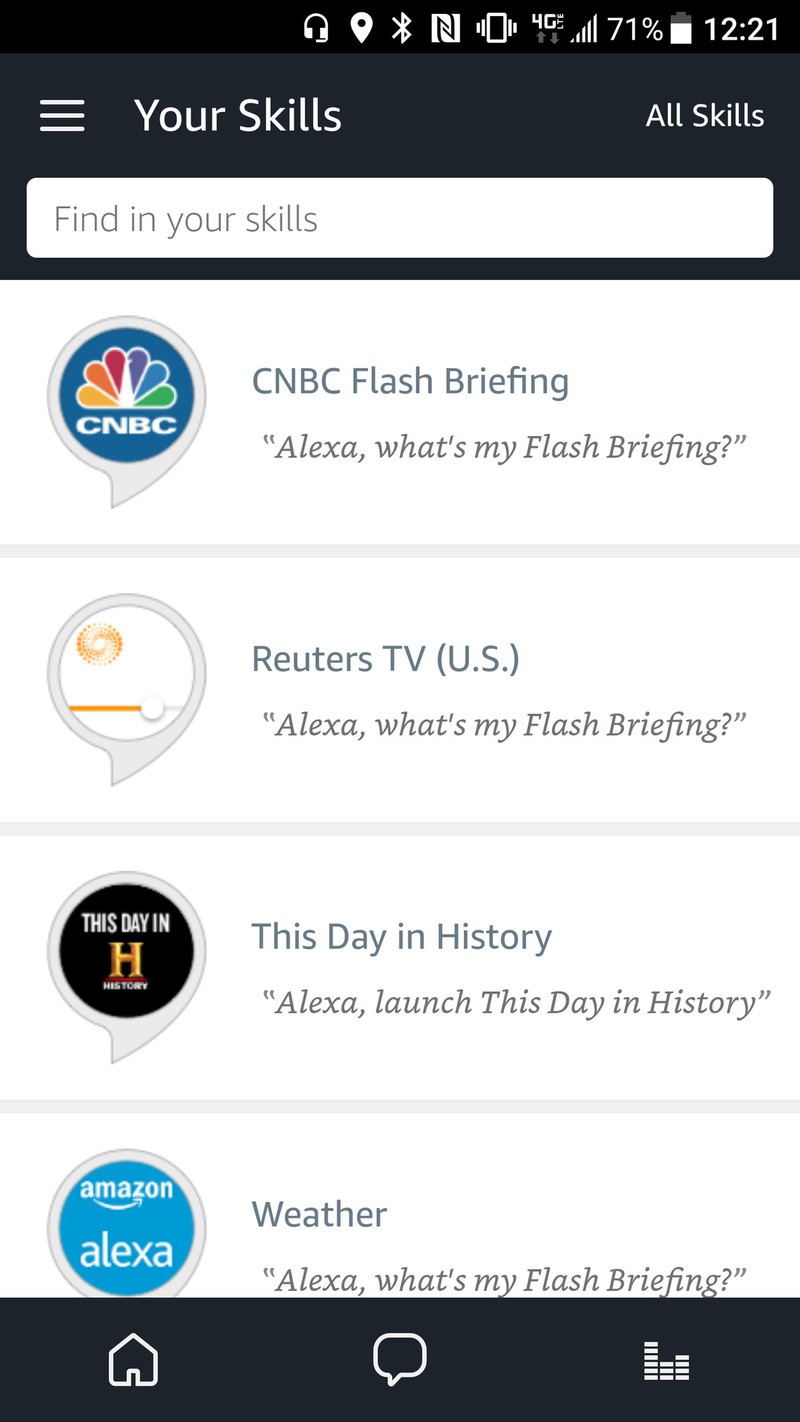Open the hamburger drawer menu
The width and height of the screenshot is (800, 1422).
[62, 116]
